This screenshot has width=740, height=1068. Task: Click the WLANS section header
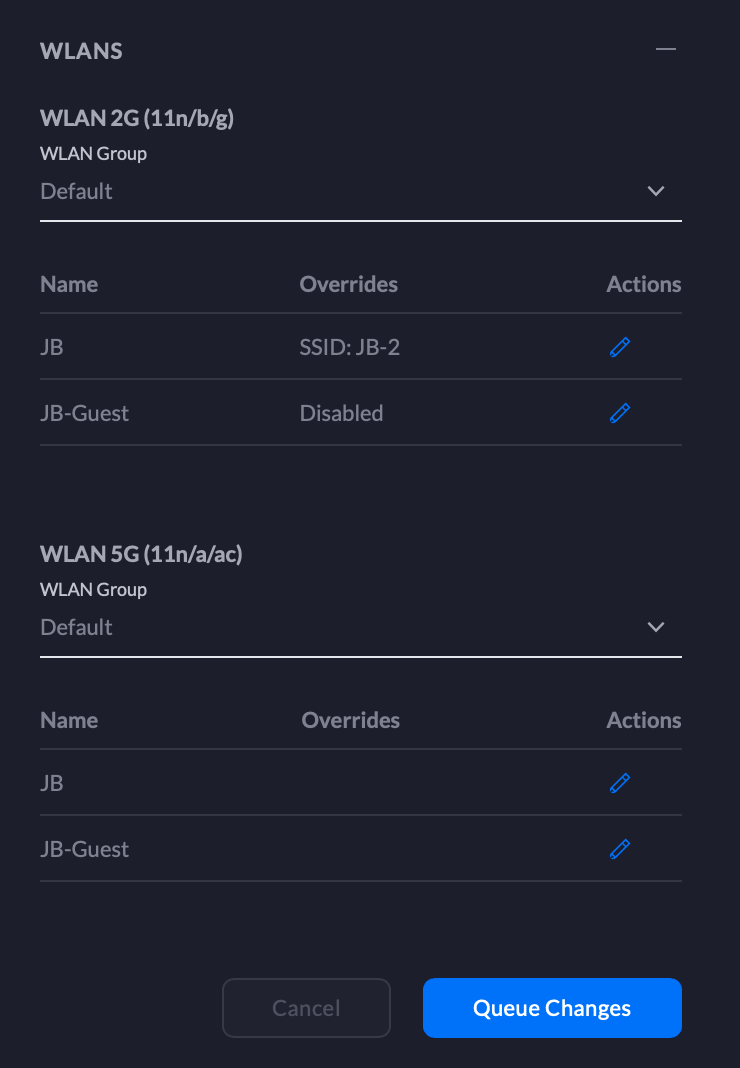(80, 51)
